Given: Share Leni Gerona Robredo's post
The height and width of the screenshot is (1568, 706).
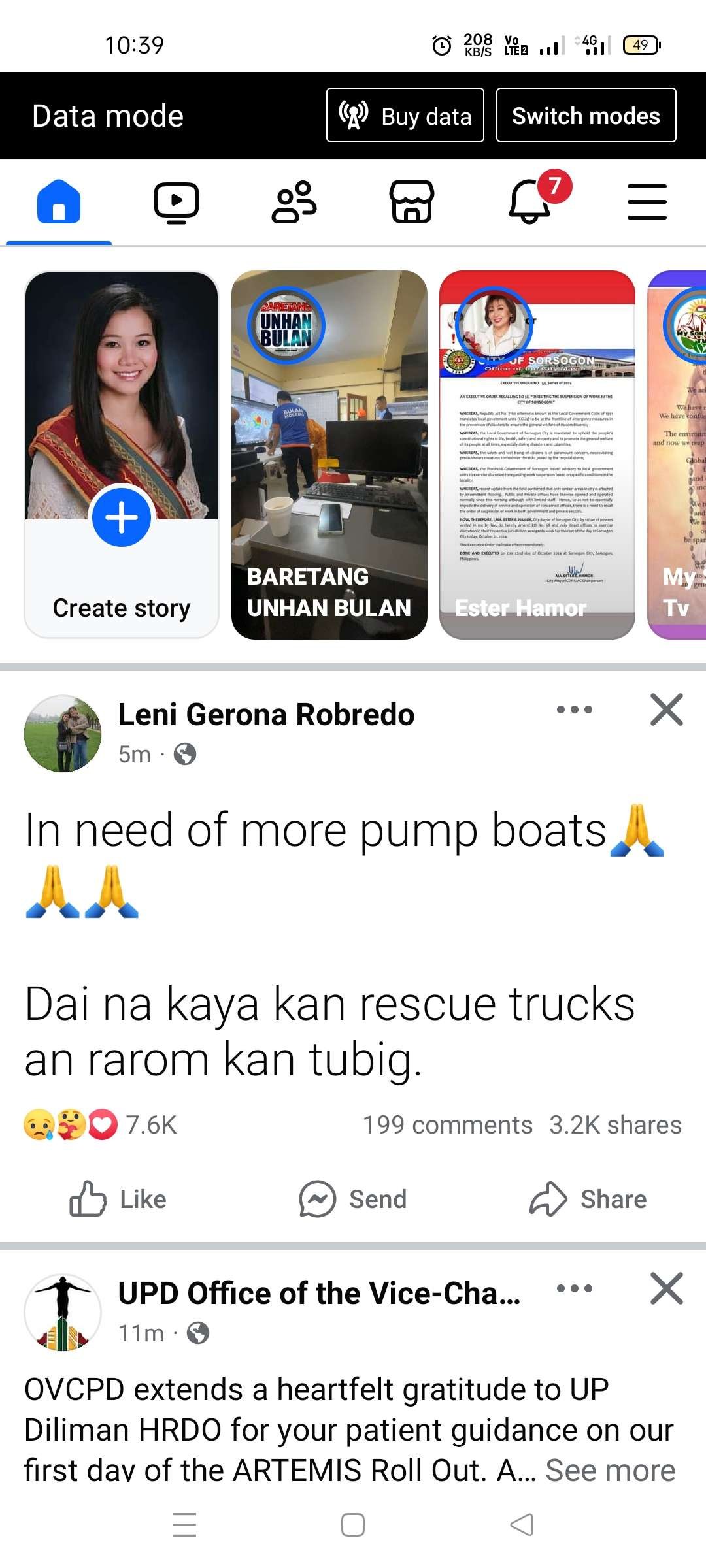Looking at the screenshot, I should (x=588, y=1199).
